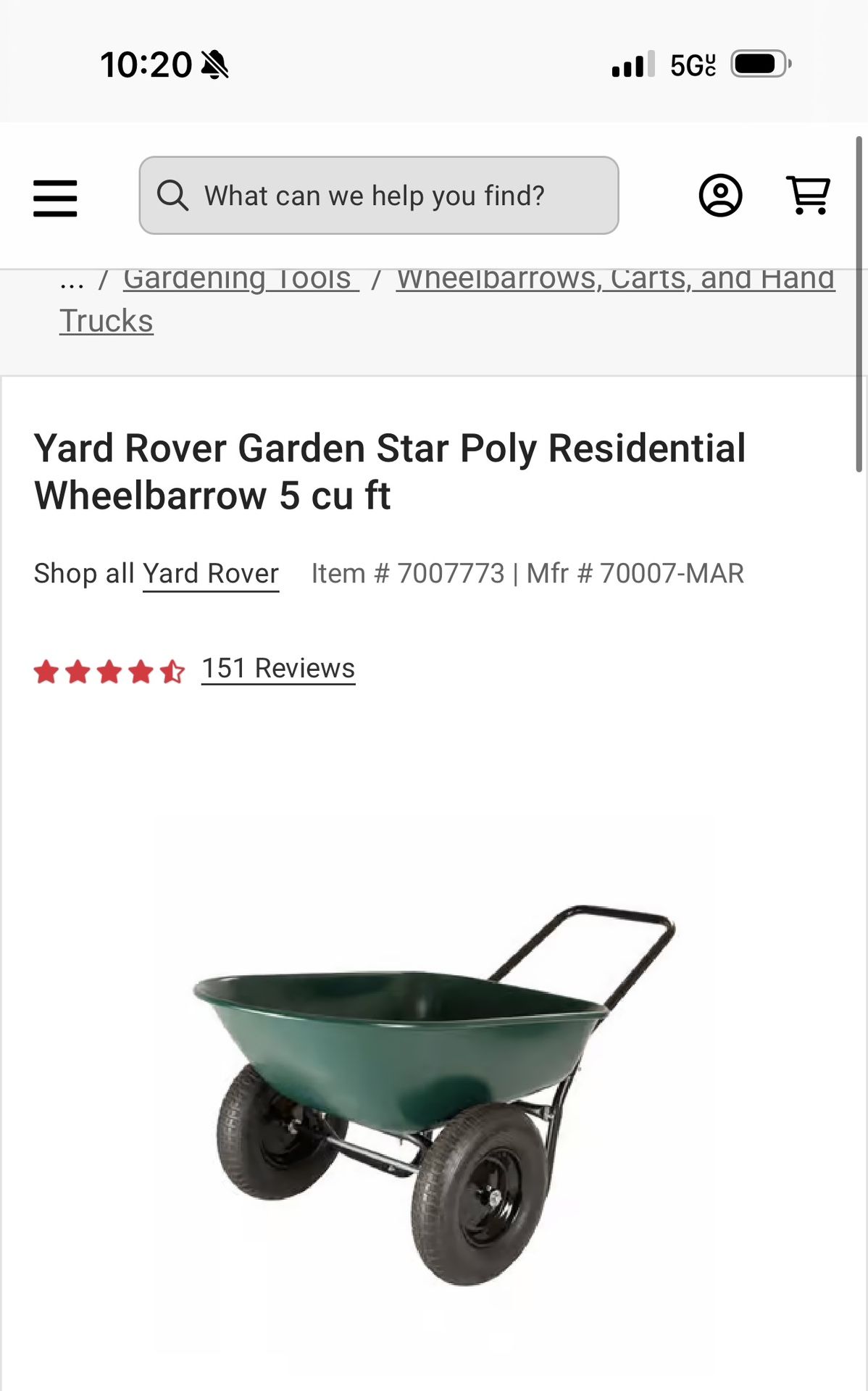The image size is (868, 1391).
Task: Open the account profile icon
Action: click(x=720, y=196)
